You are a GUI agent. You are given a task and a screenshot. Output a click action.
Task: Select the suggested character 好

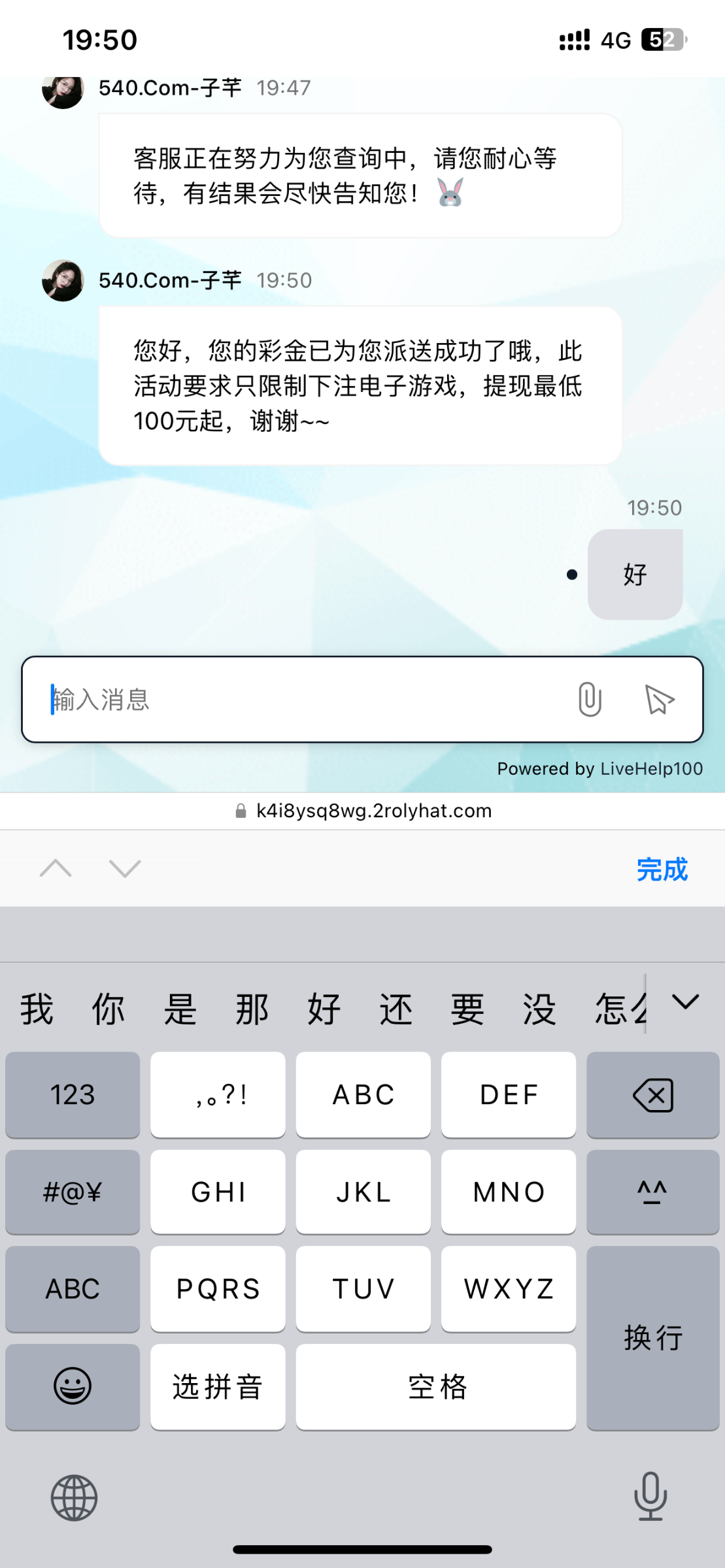tap(324, 1009)
